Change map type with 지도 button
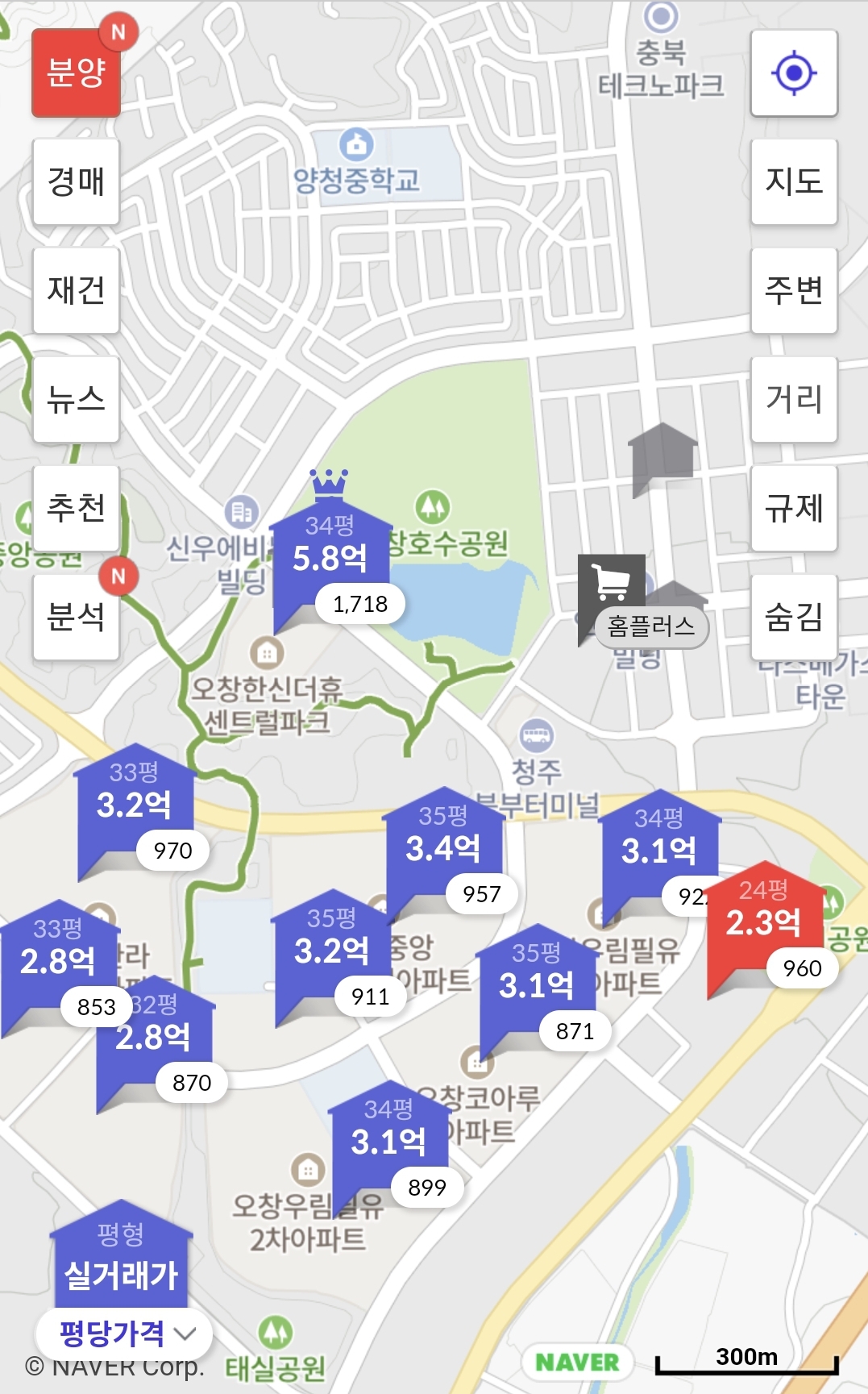Image resolution: width=868 pixels, height=1394 pixels. tap(794, 181)
